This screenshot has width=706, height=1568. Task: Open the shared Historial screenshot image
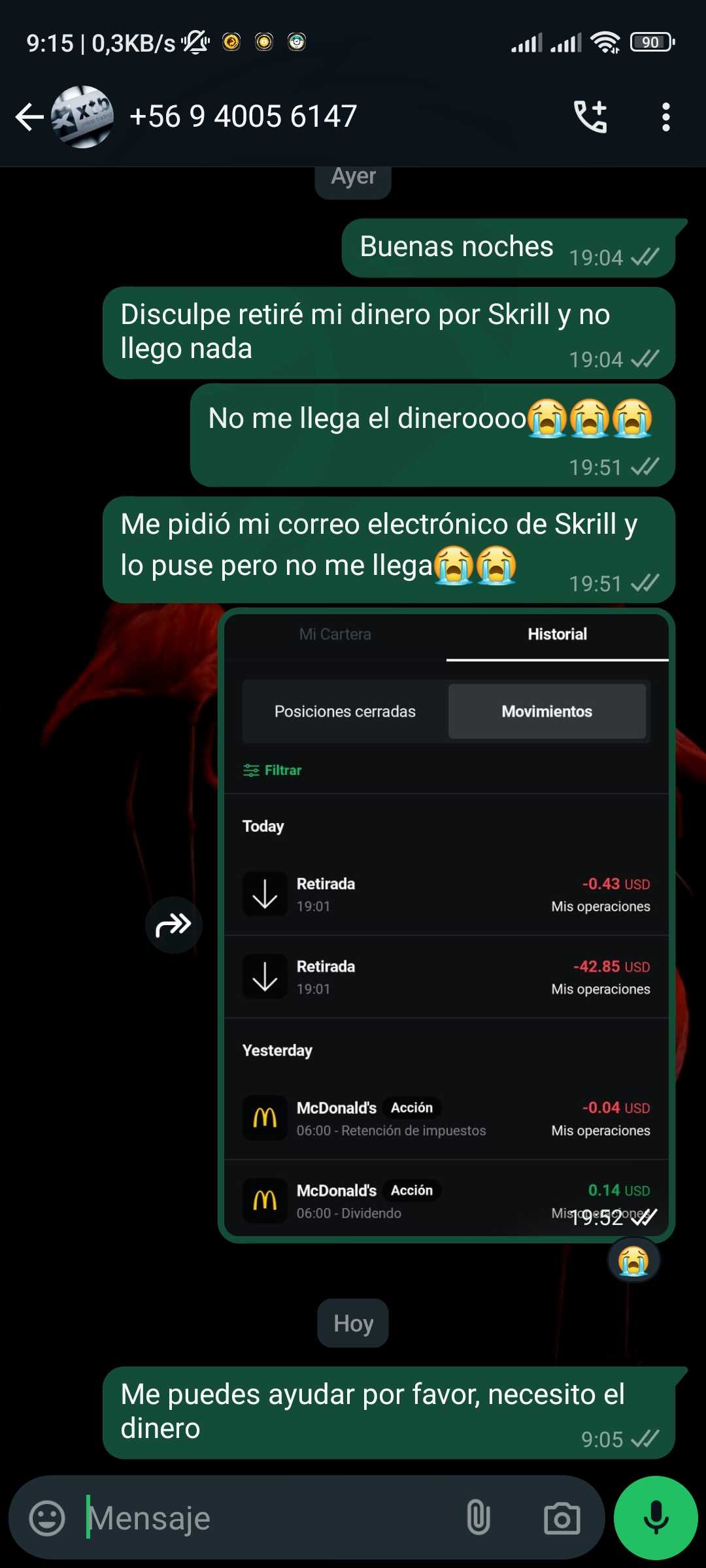446,925
